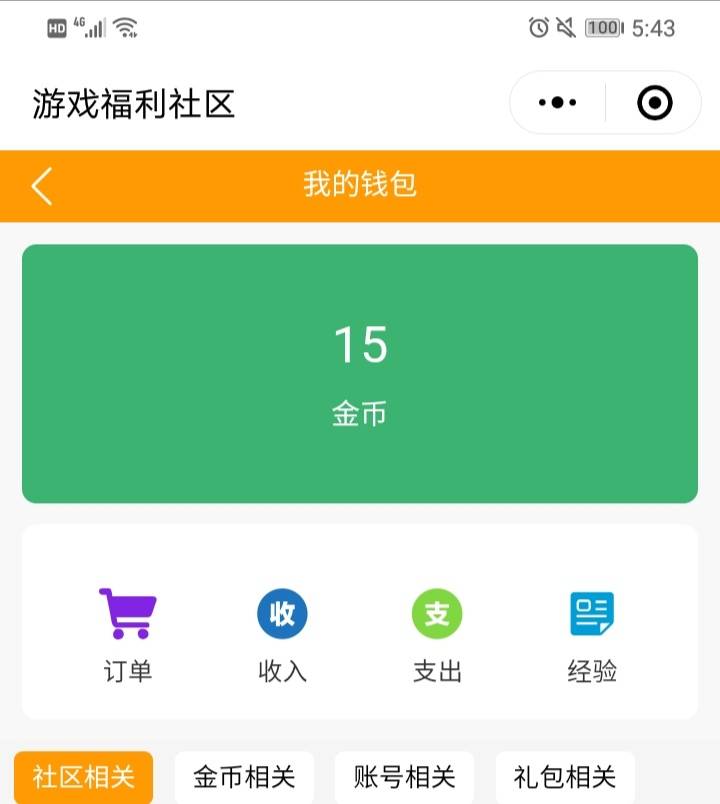Open 经验 experience records
720x804 pixels.
coord(592,635)
